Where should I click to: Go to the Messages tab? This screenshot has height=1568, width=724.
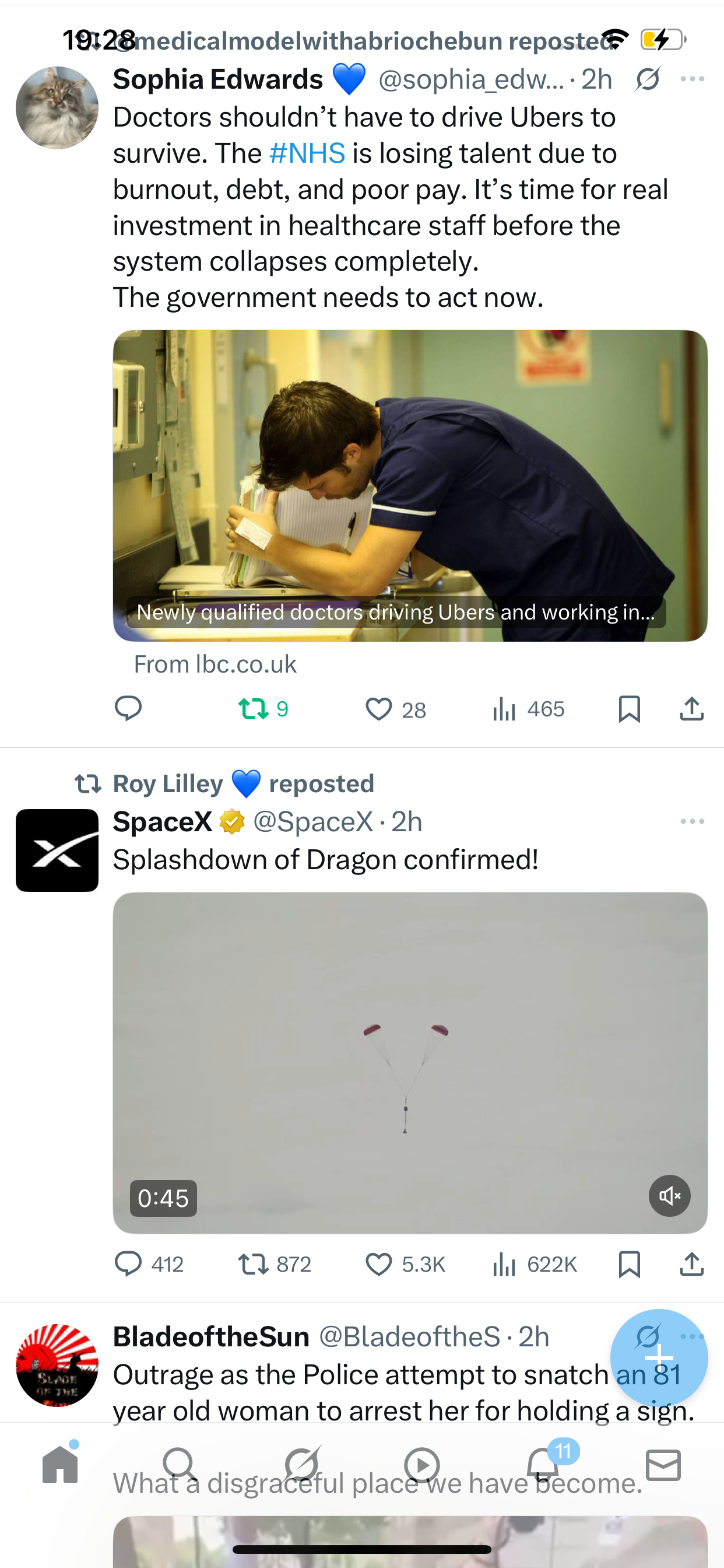[663, 1465]
